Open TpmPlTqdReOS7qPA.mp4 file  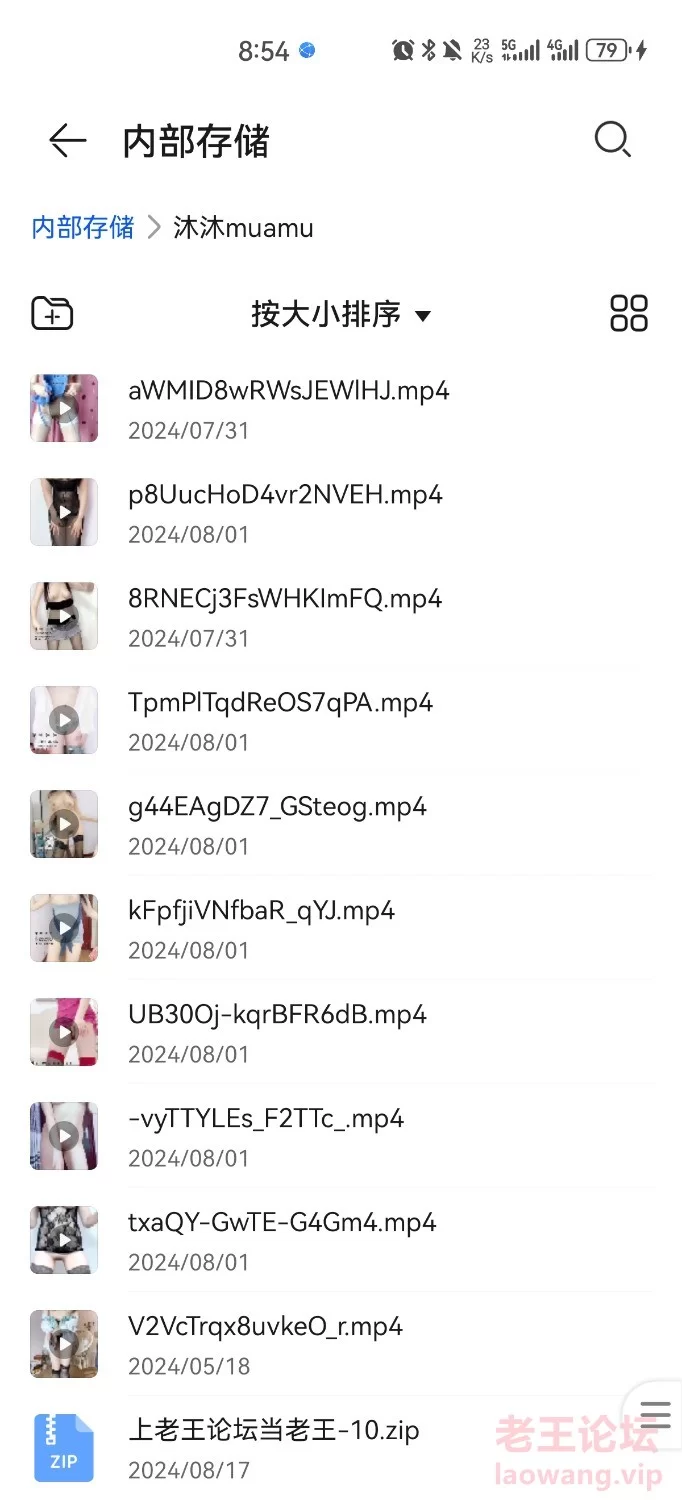pos(280,720)
